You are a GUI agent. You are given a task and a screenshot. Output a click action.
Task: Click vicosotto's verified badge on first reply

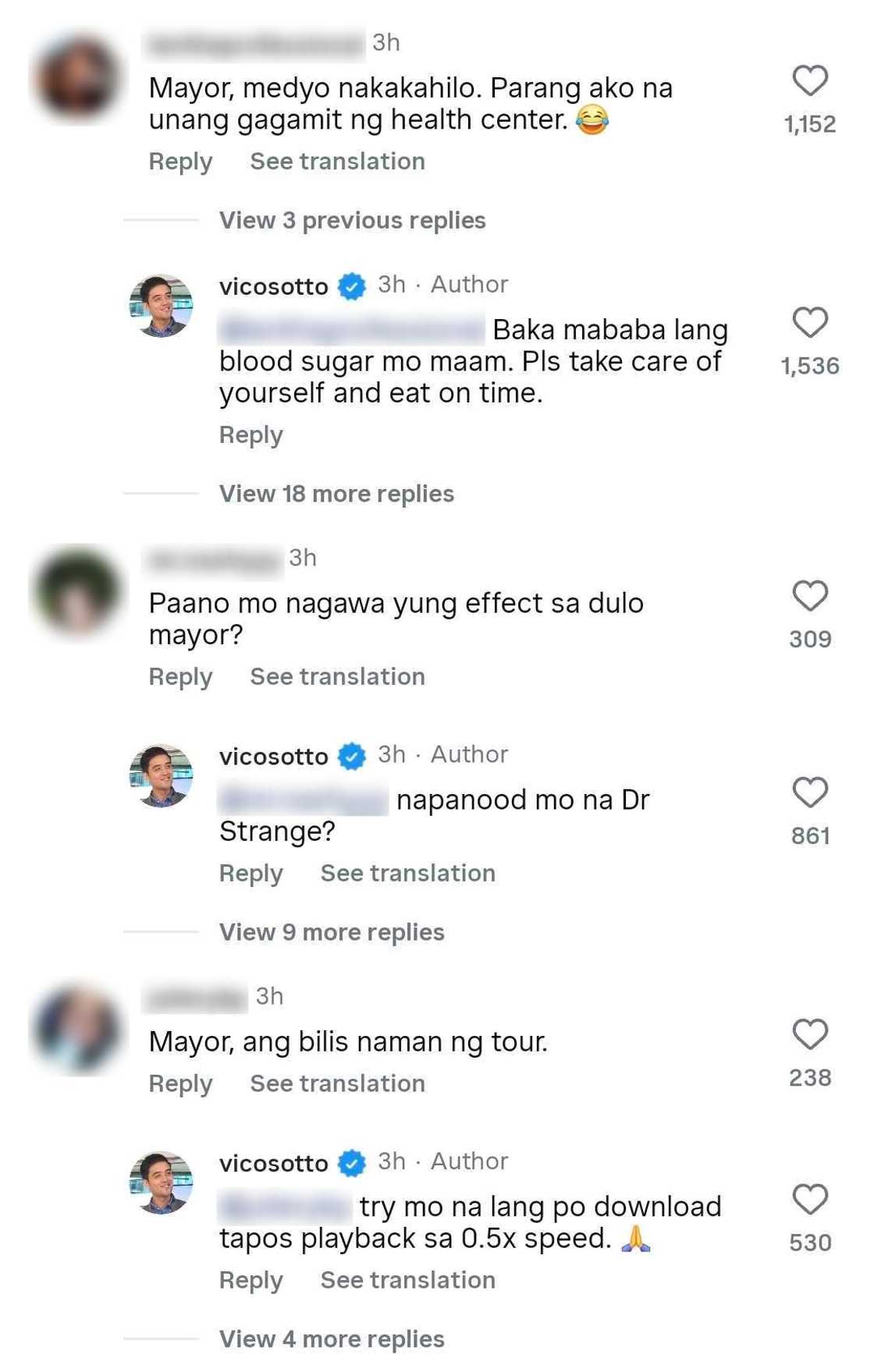351,285
